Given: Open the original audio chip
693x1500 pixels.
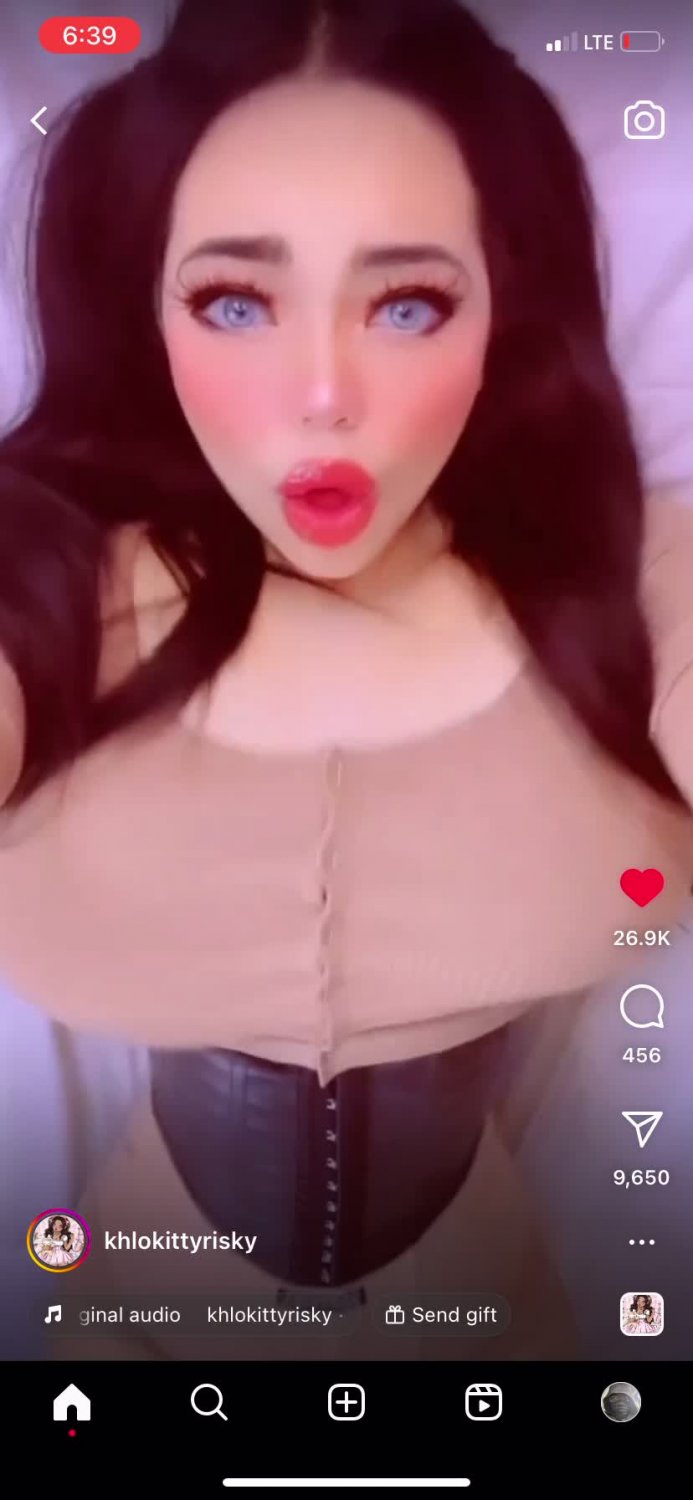Looking at the screenshot, I should [191, 1315].
